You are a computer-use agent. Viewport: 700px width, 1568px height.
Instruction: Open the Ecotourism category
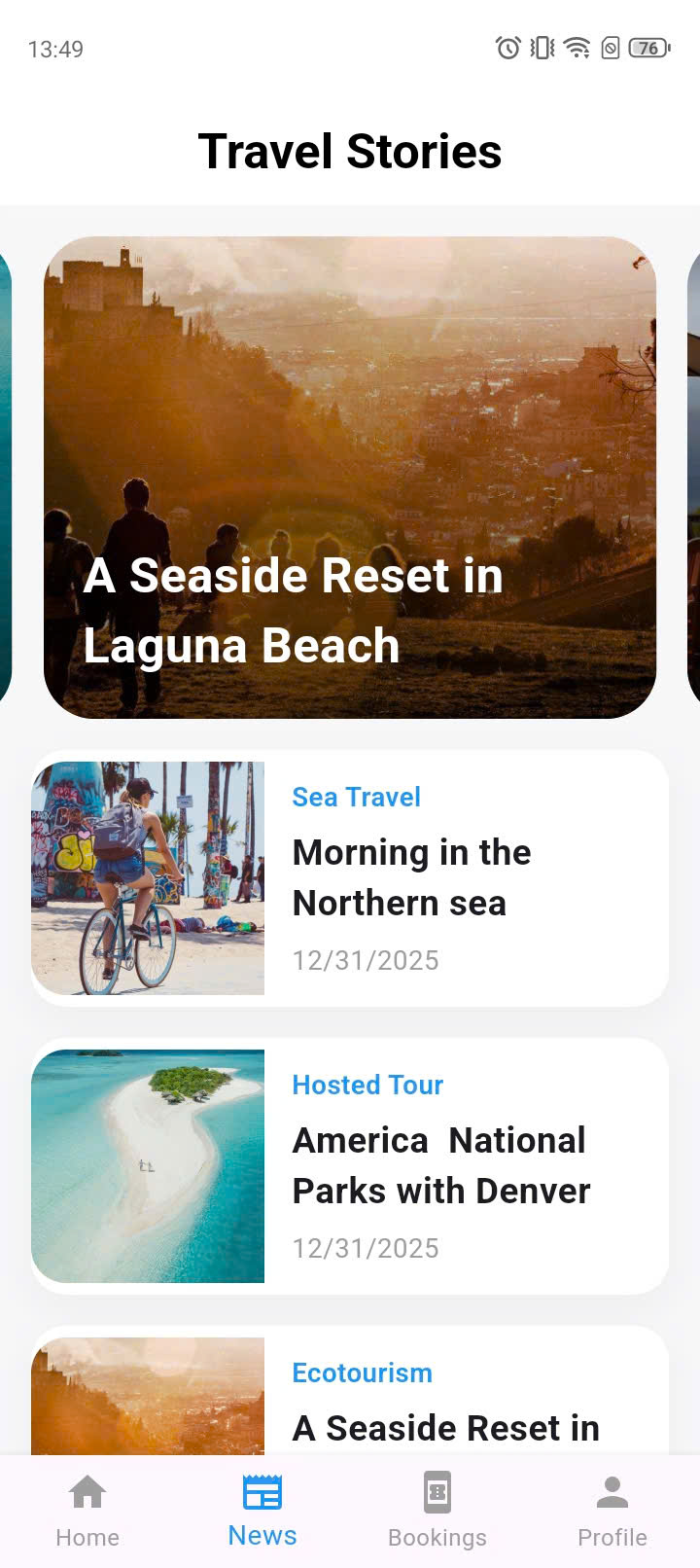tap(362, 1372)
